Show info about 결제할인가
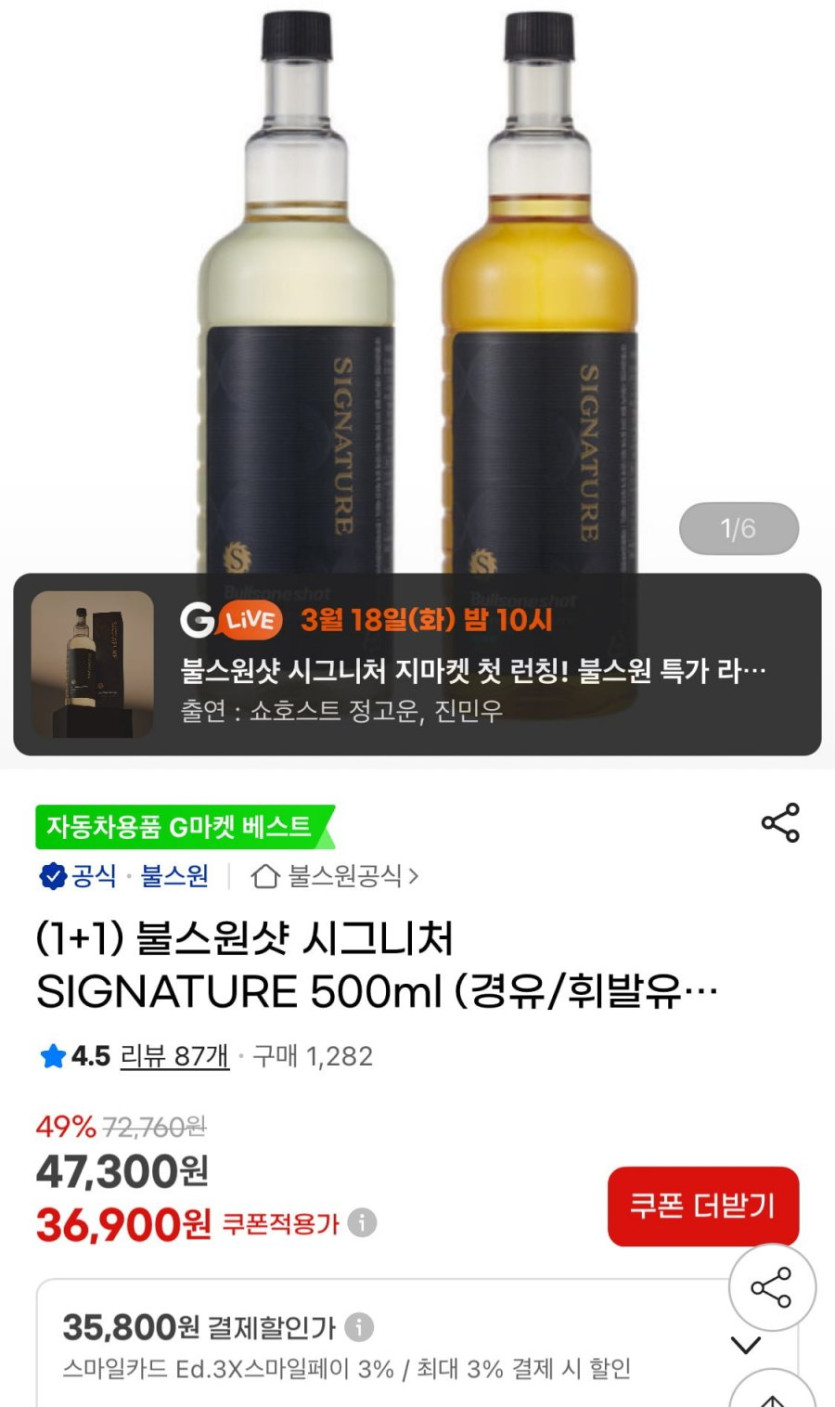Screen dimensions: 835x1407 [359, 1327]
